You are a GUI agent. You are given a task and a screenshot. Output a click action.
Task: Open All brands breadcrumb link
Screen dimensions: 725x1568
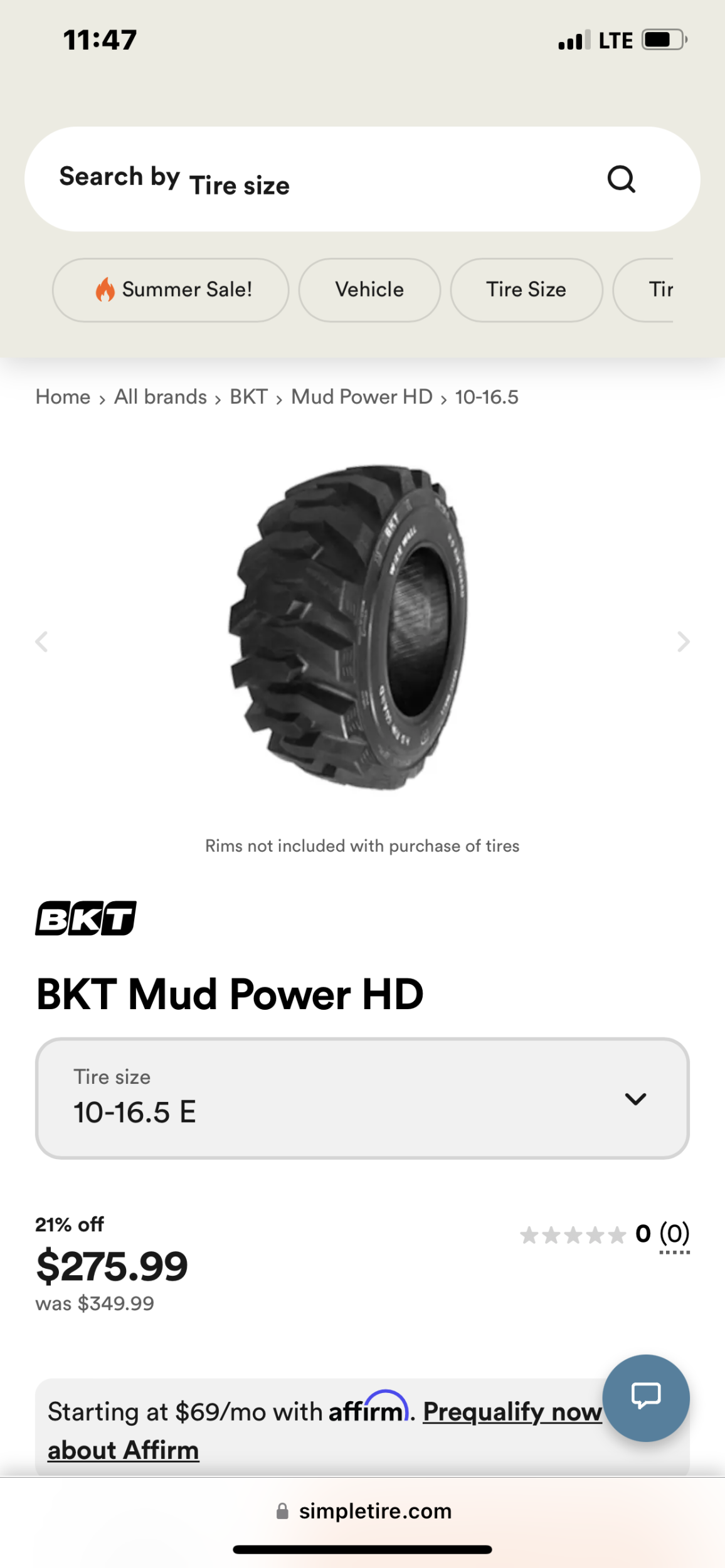(x=161, y=397)
